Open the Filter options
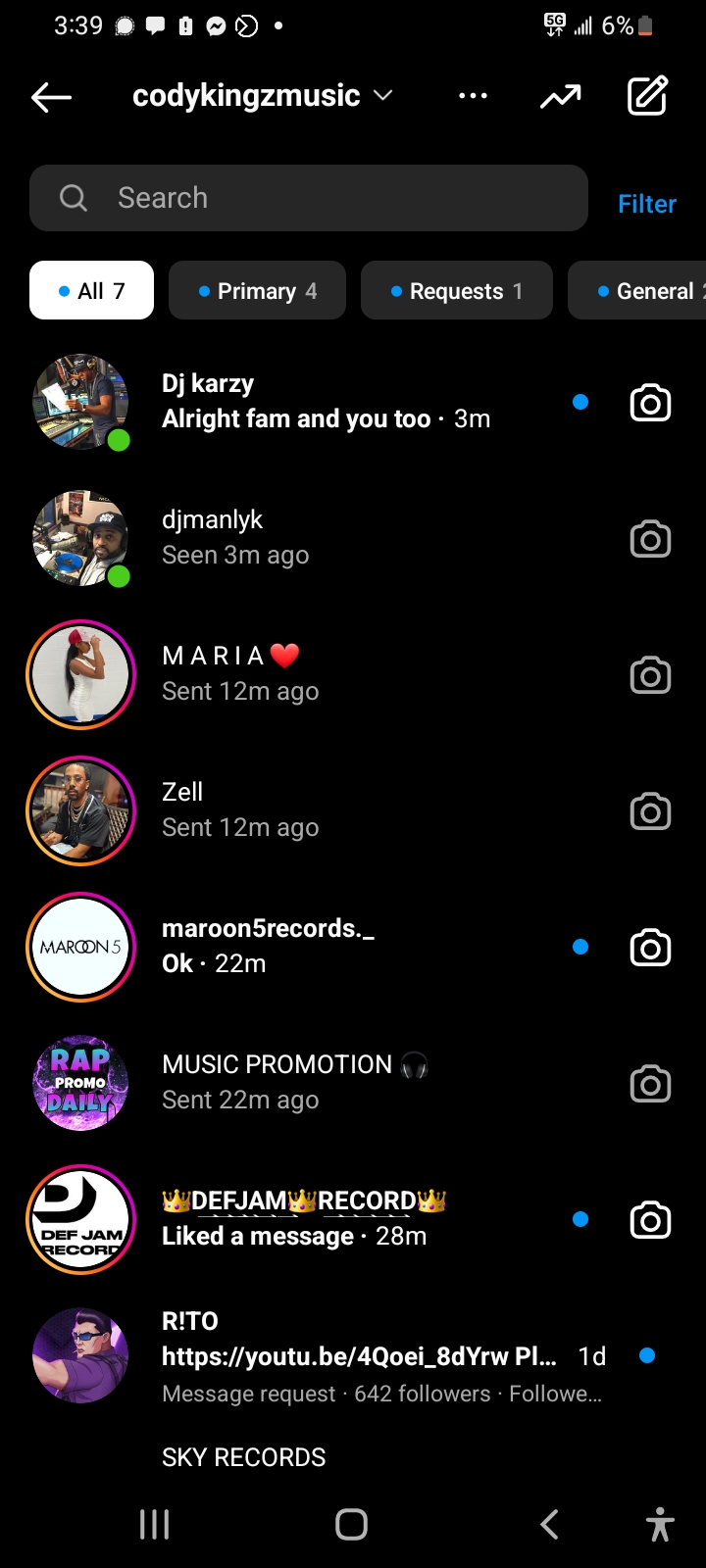The image size is (706, 1568). pyautogui.click(x=646, y=204)
